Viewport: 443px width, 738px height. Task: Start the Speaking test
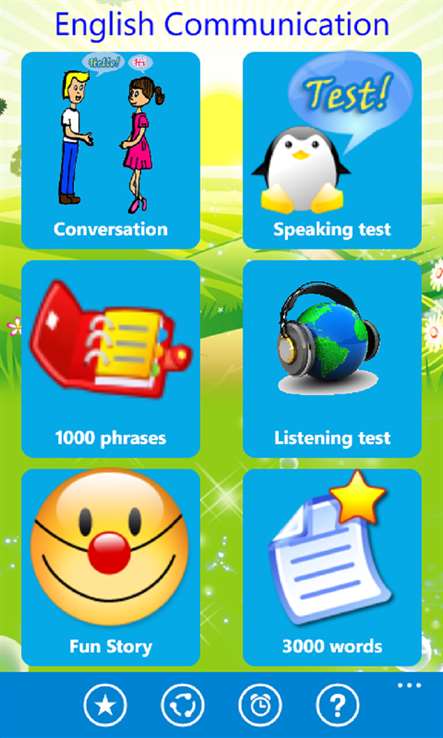332,150
